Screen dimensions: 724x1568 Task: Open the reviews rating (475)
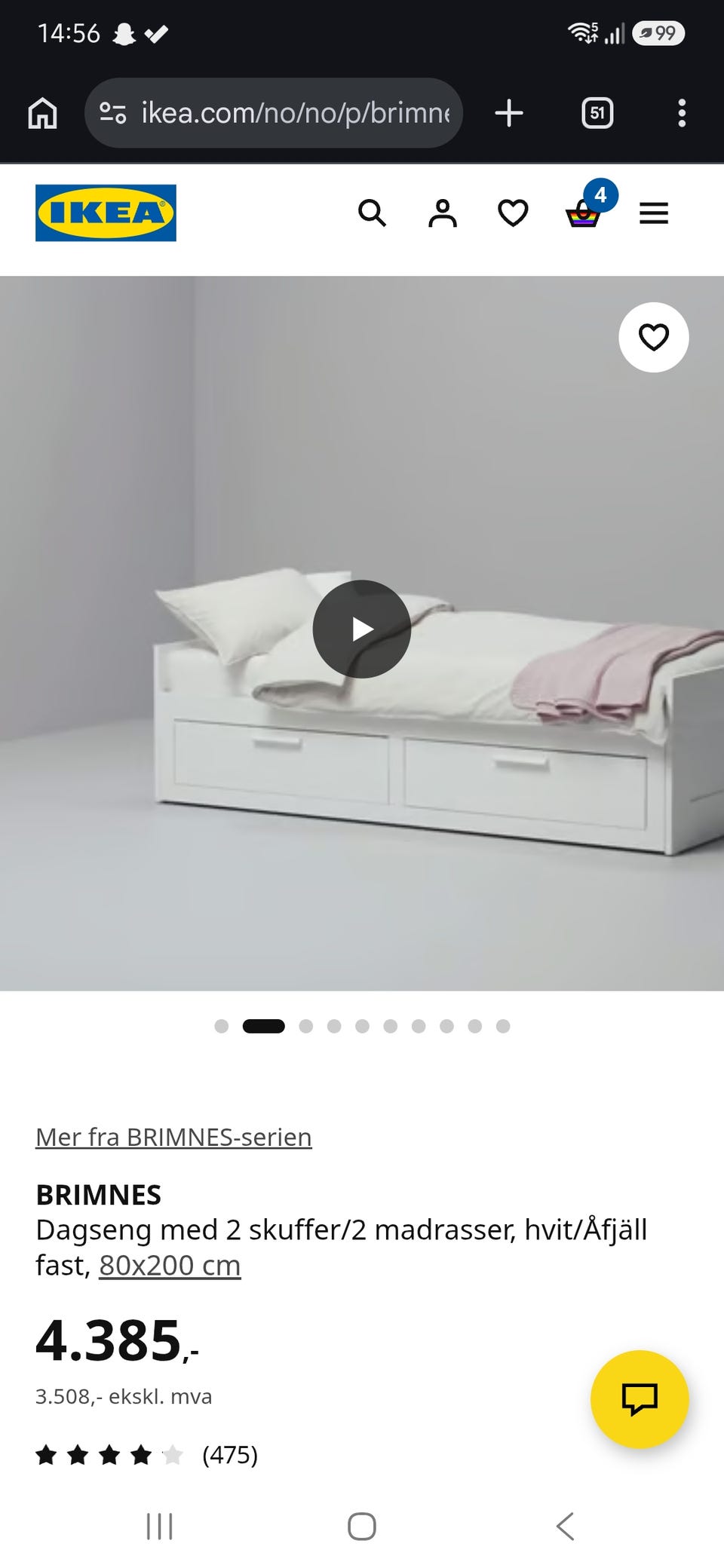(x=146, y=1454)
